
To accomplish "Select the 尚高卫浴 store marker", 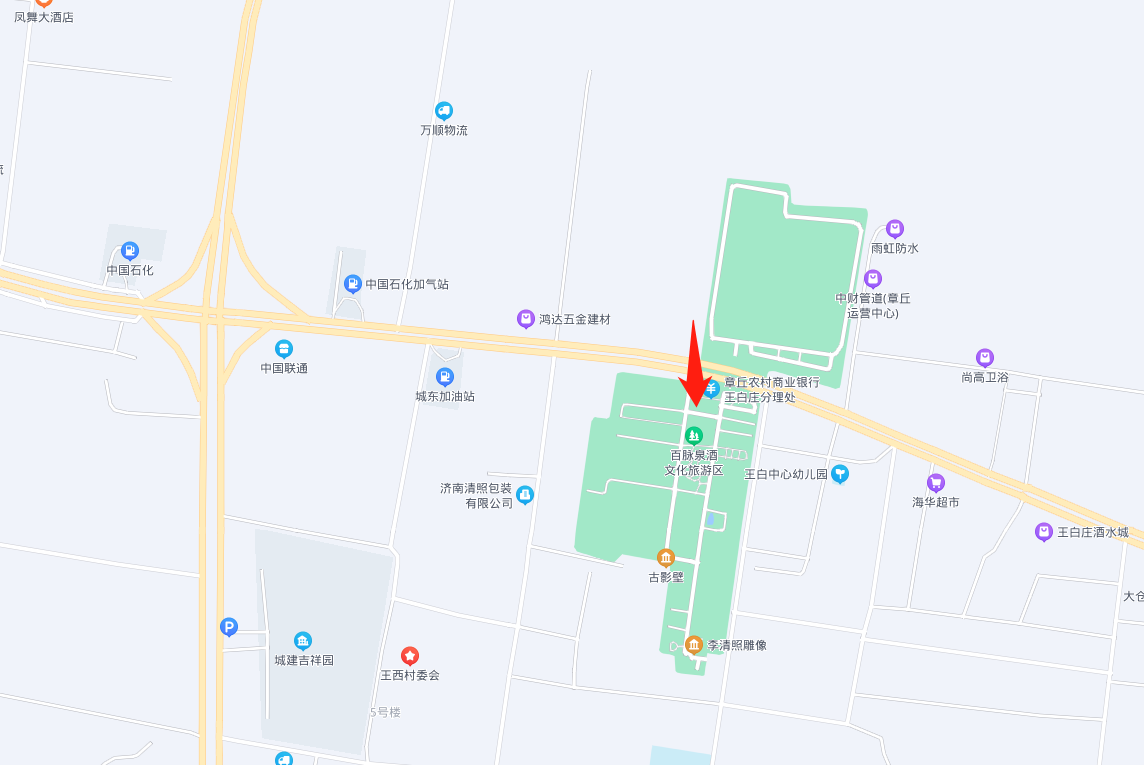I will point(985,358).
